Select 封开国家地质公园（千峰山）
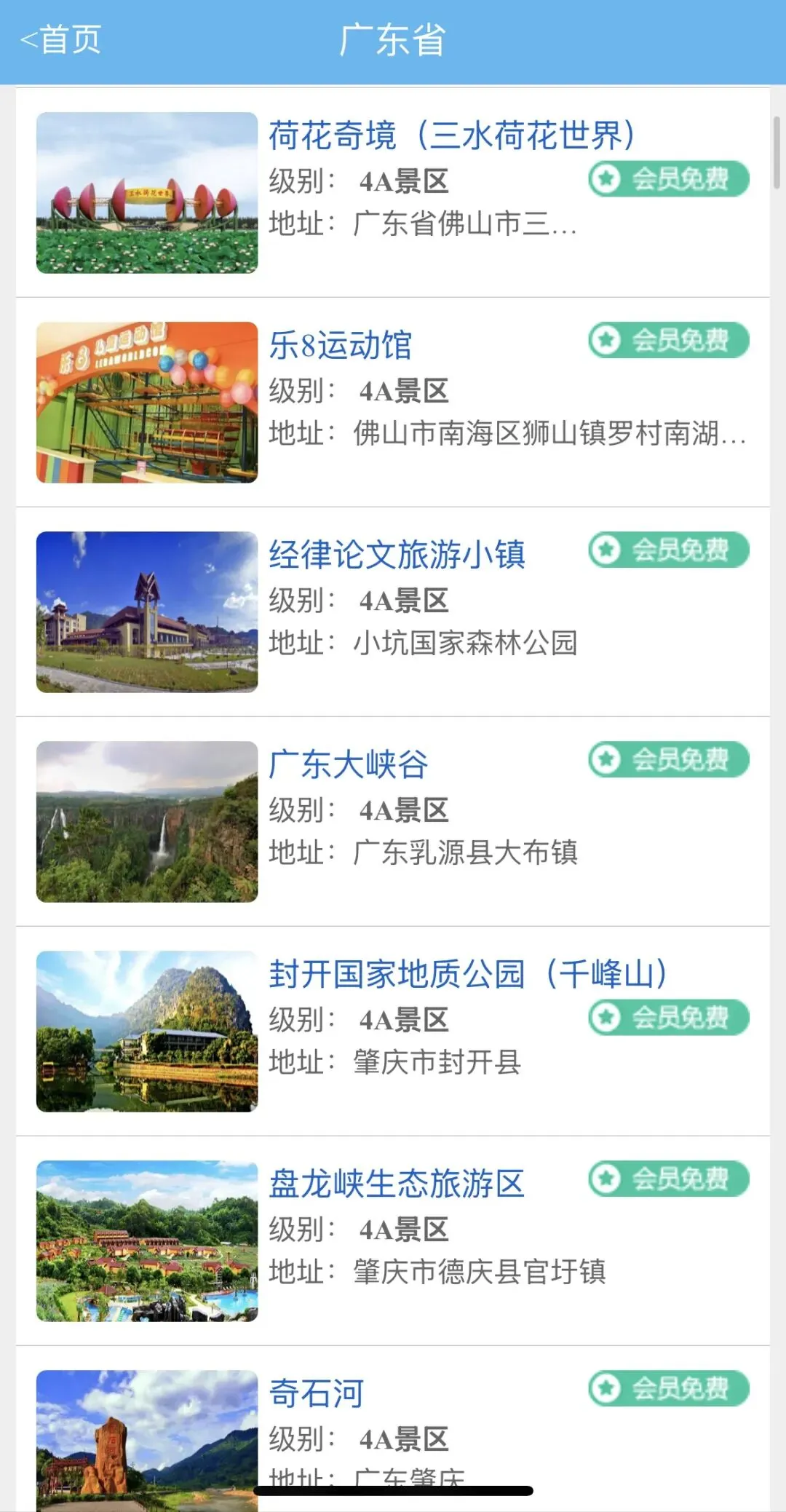 pyautogui.click(x=467, y=974)
